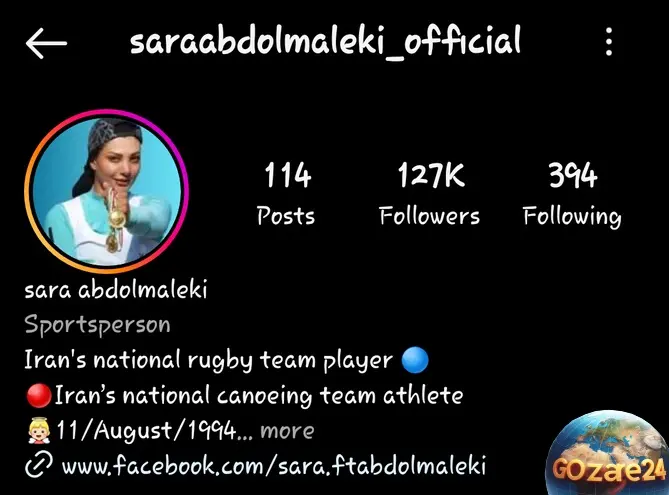Go back using the arrow icon

[46, 42]
